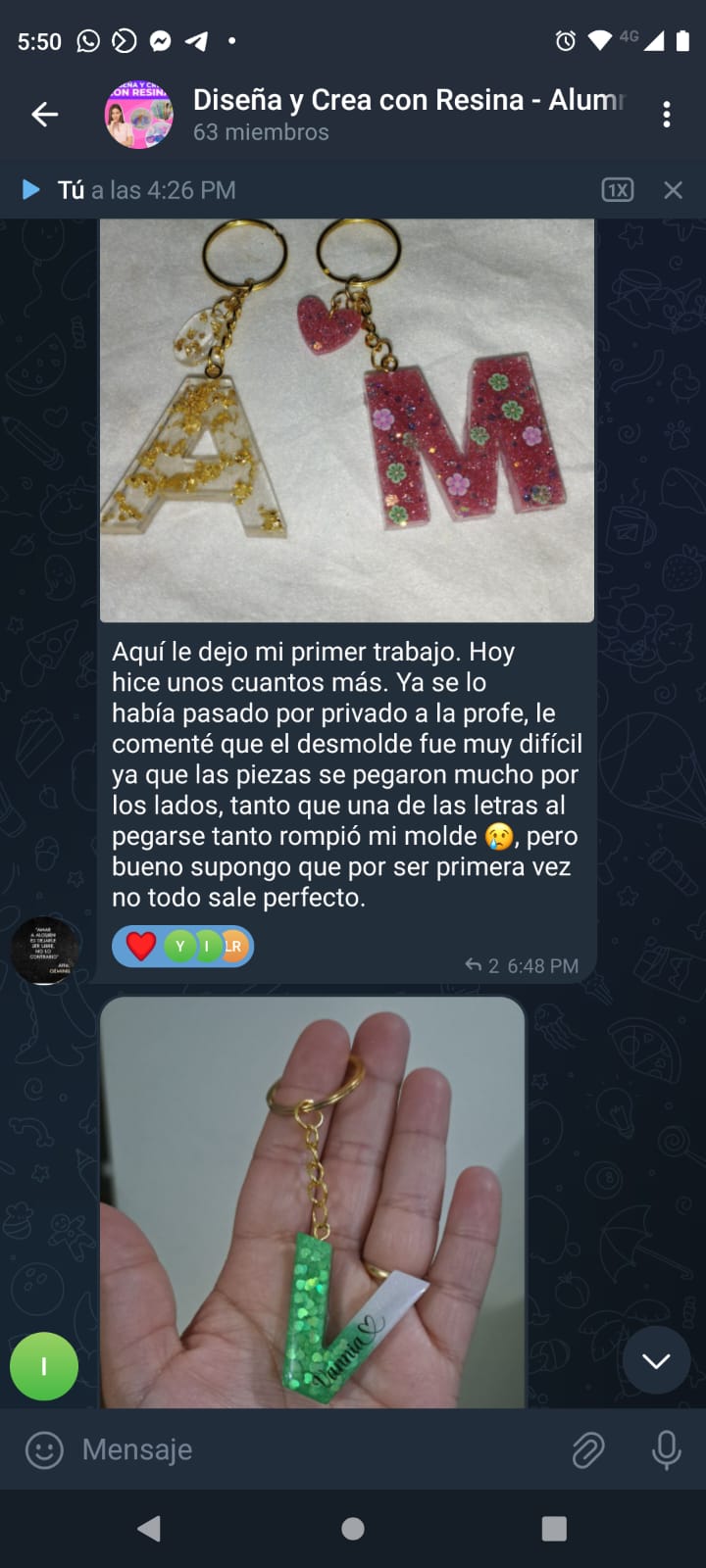Go back from the group chat
706x1568 pixels.
tap(44, 115)
